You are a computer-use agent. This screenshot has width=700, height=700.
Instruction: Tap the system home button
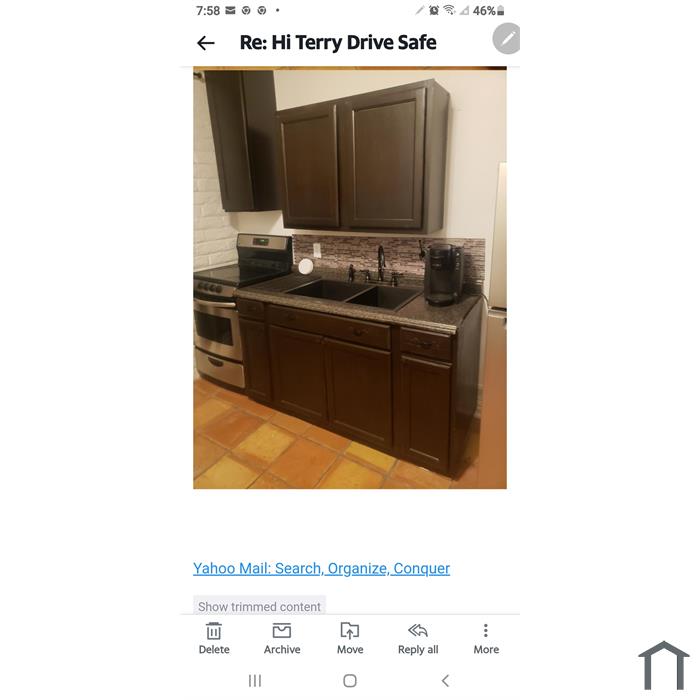tap(350, 681)
